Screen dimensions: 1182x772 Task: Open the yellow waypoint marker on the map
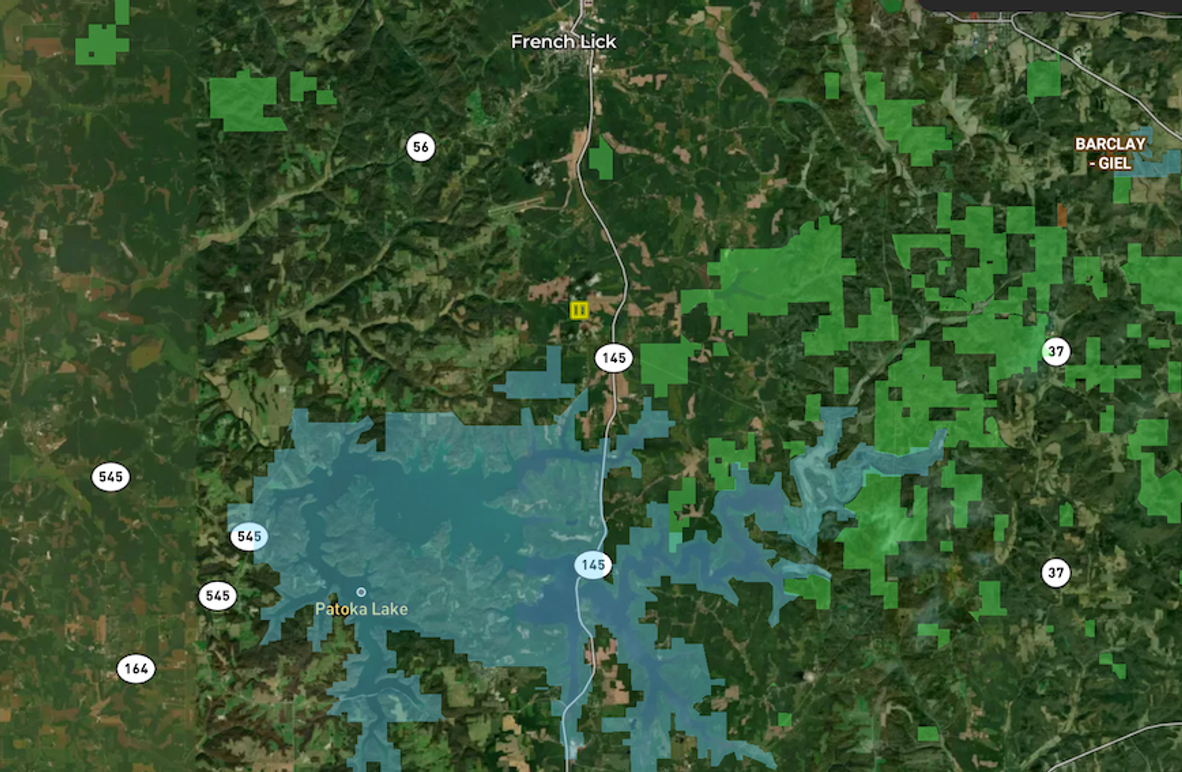pos(579,310)
